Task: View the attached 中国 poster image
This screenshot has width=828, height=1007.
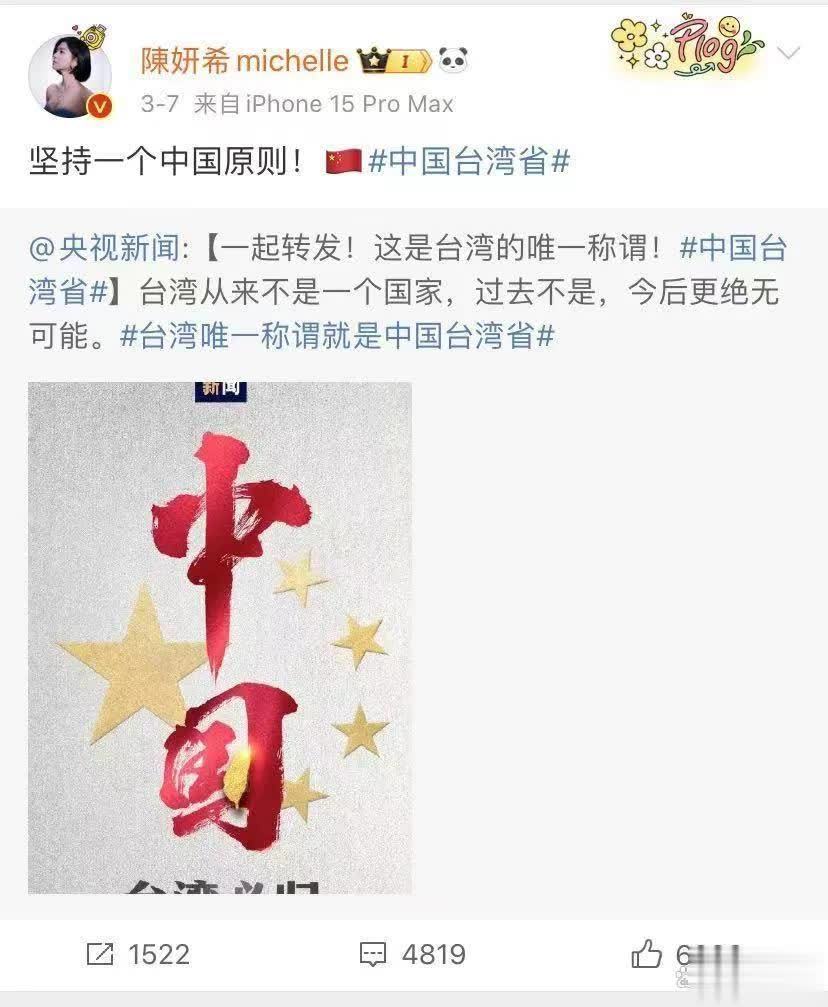Action: click(x=220, y=637)
